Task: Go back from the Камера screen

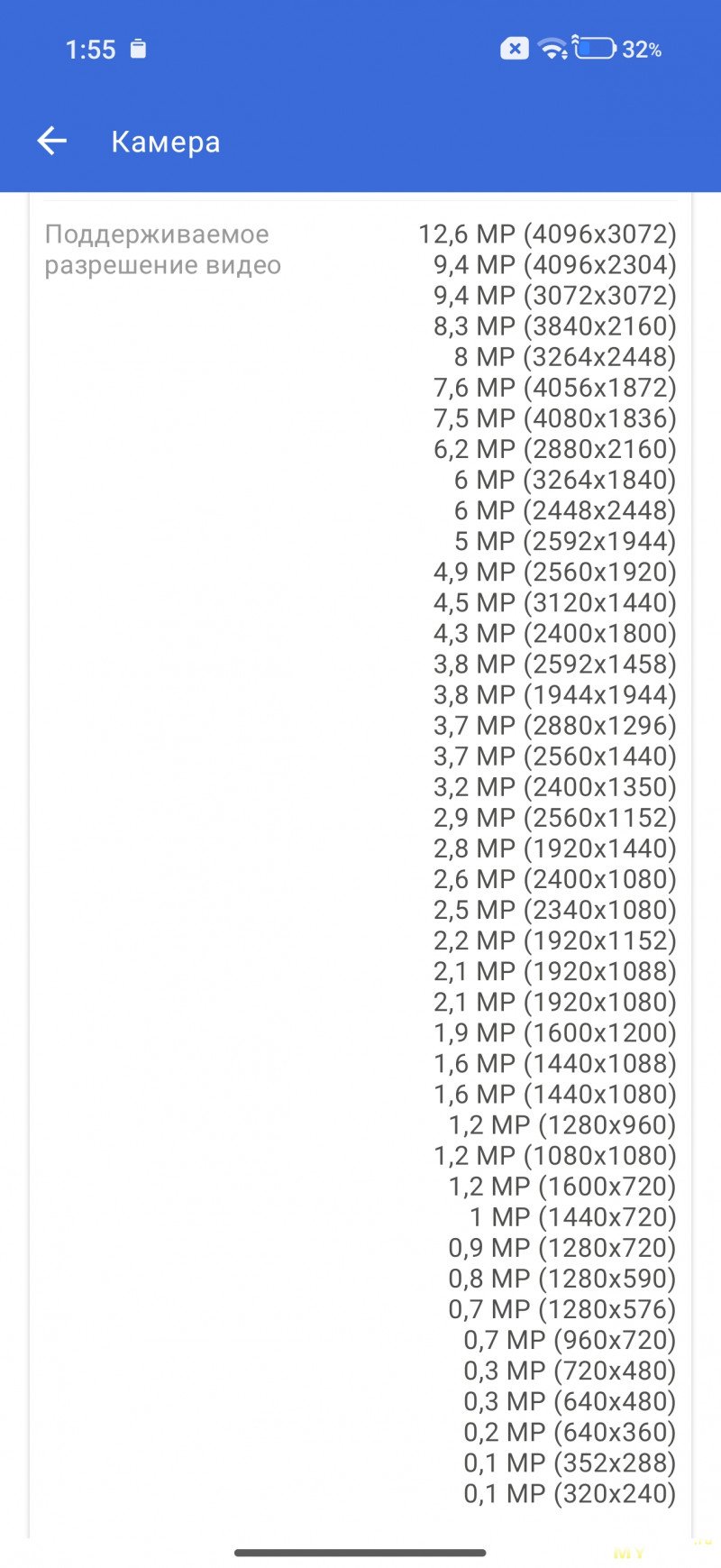Action: coord(51,141)
